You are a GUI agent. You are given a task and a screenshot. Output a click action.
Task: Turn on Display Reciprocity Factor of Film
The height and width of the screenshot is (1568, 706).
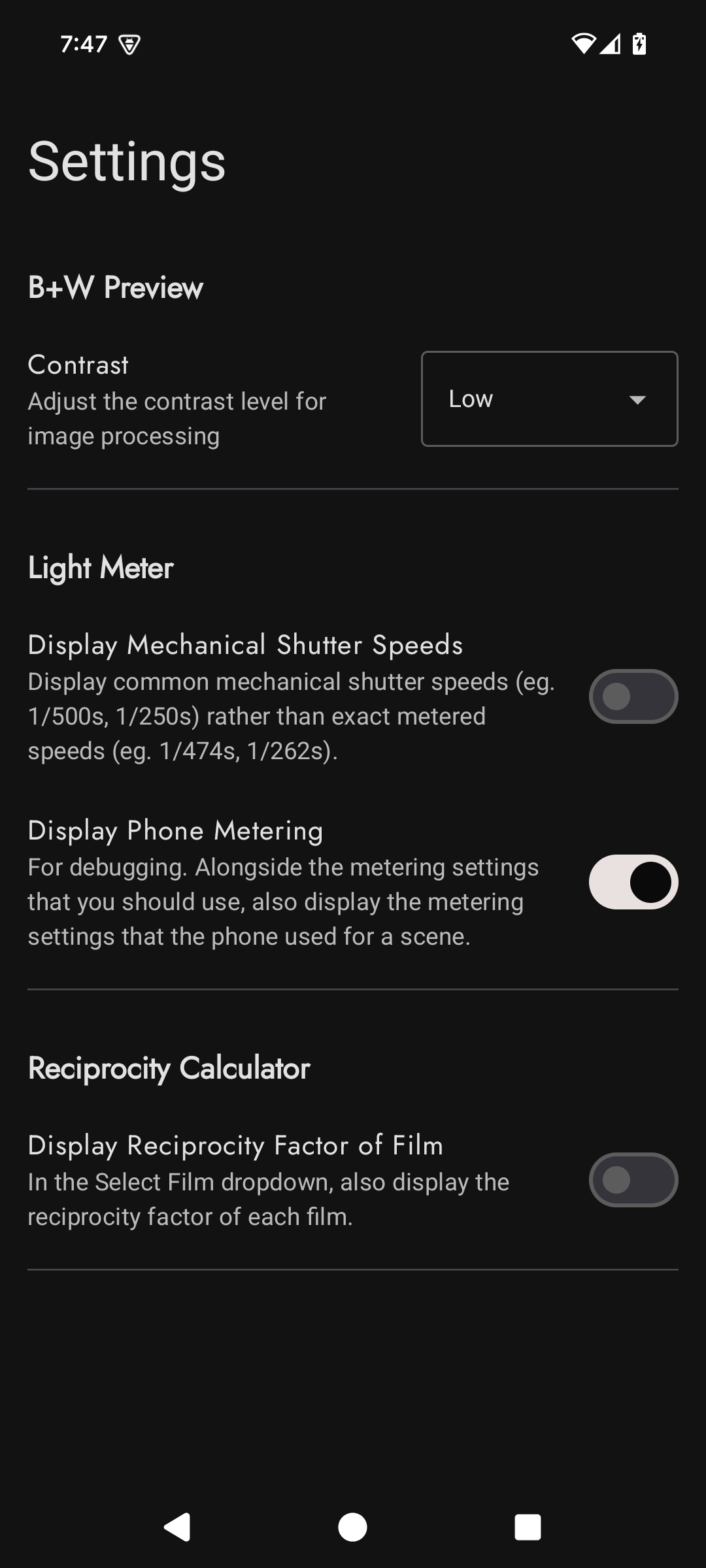tap(633, 1179)
